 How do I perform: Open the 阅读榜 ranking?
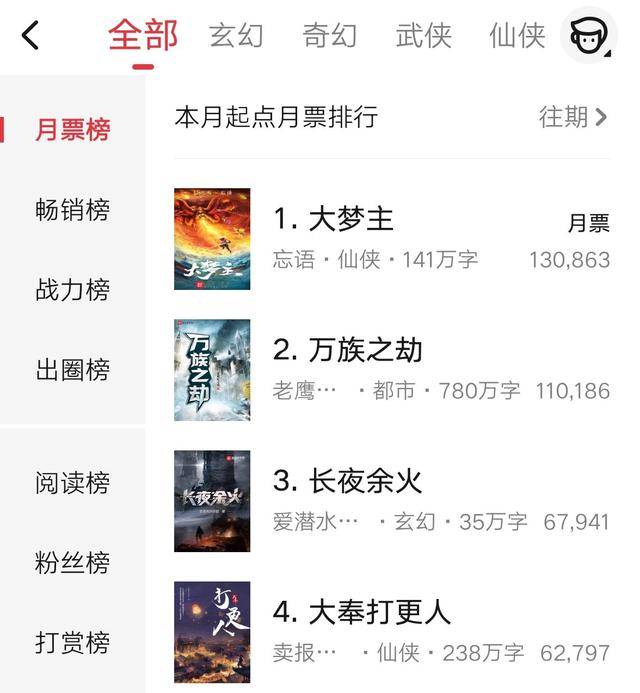[x=72, y=483]
